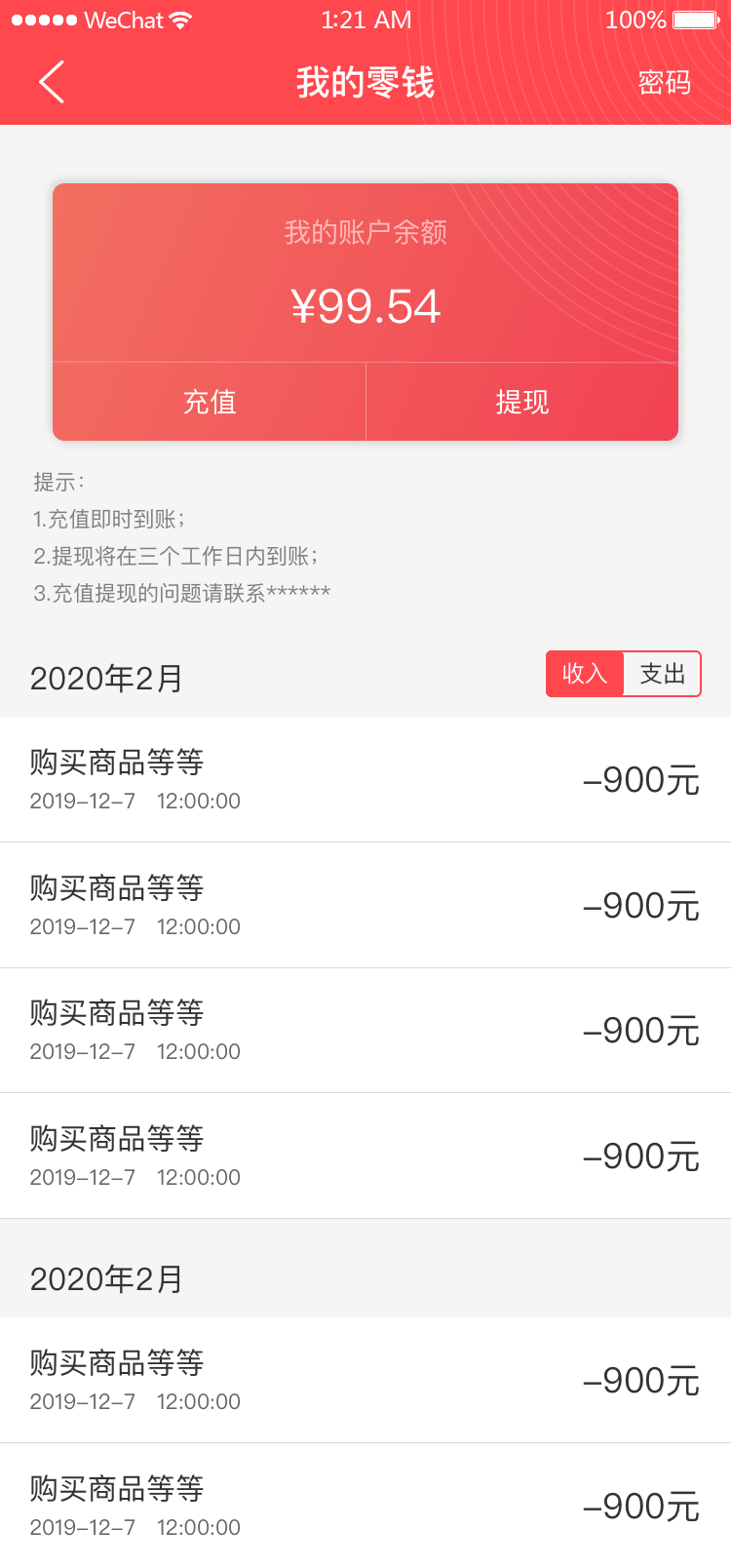
Task: Open the 密码 password settings
Action: [x=664, y=83]
